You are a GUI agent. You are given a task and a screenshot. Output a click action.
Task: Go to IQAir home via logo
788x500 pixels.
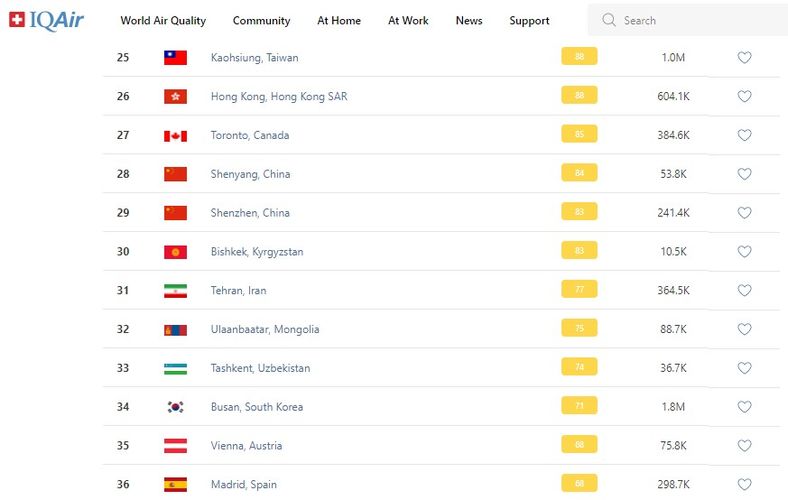pos(47,19)
